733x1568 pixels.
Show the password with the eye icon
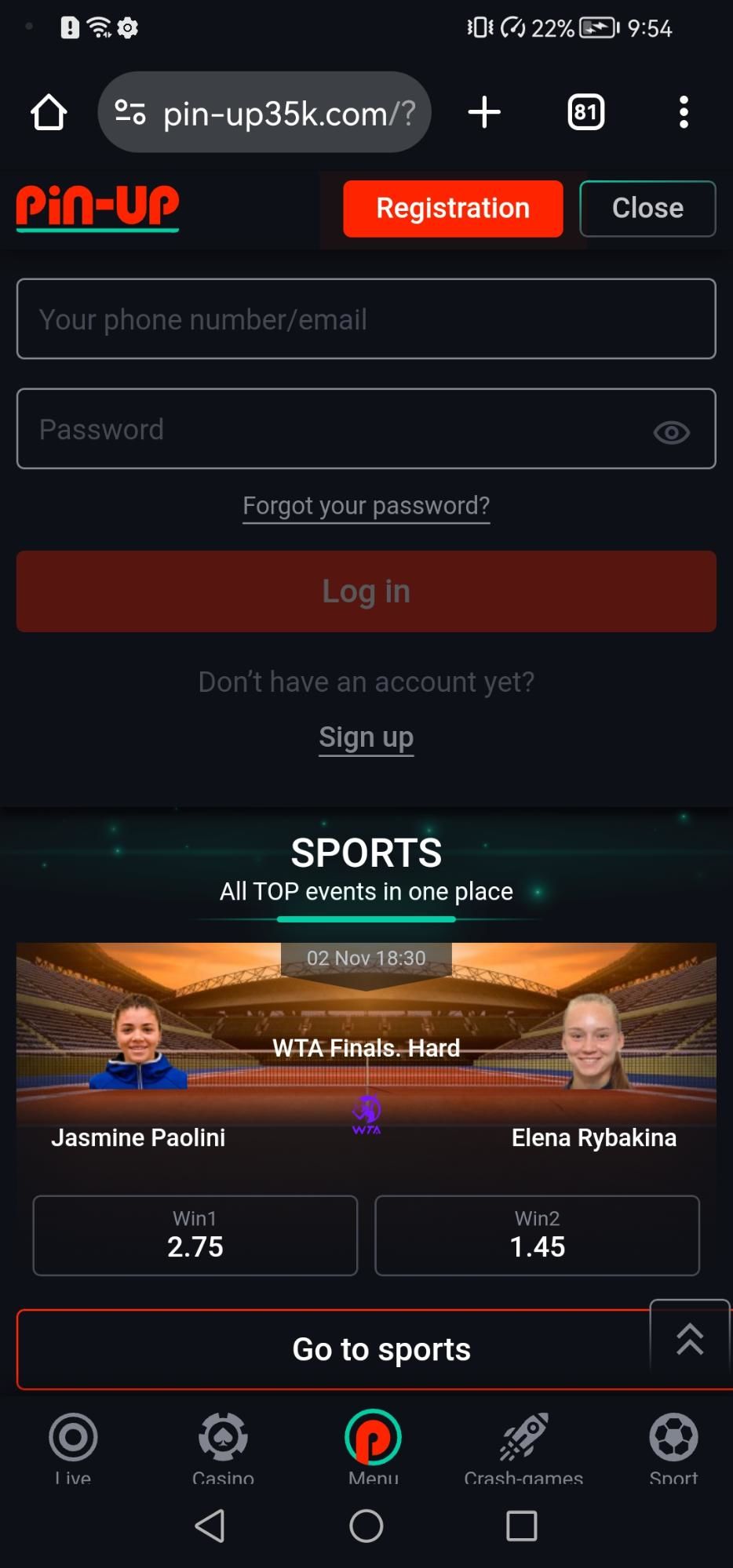pos(671,432)
